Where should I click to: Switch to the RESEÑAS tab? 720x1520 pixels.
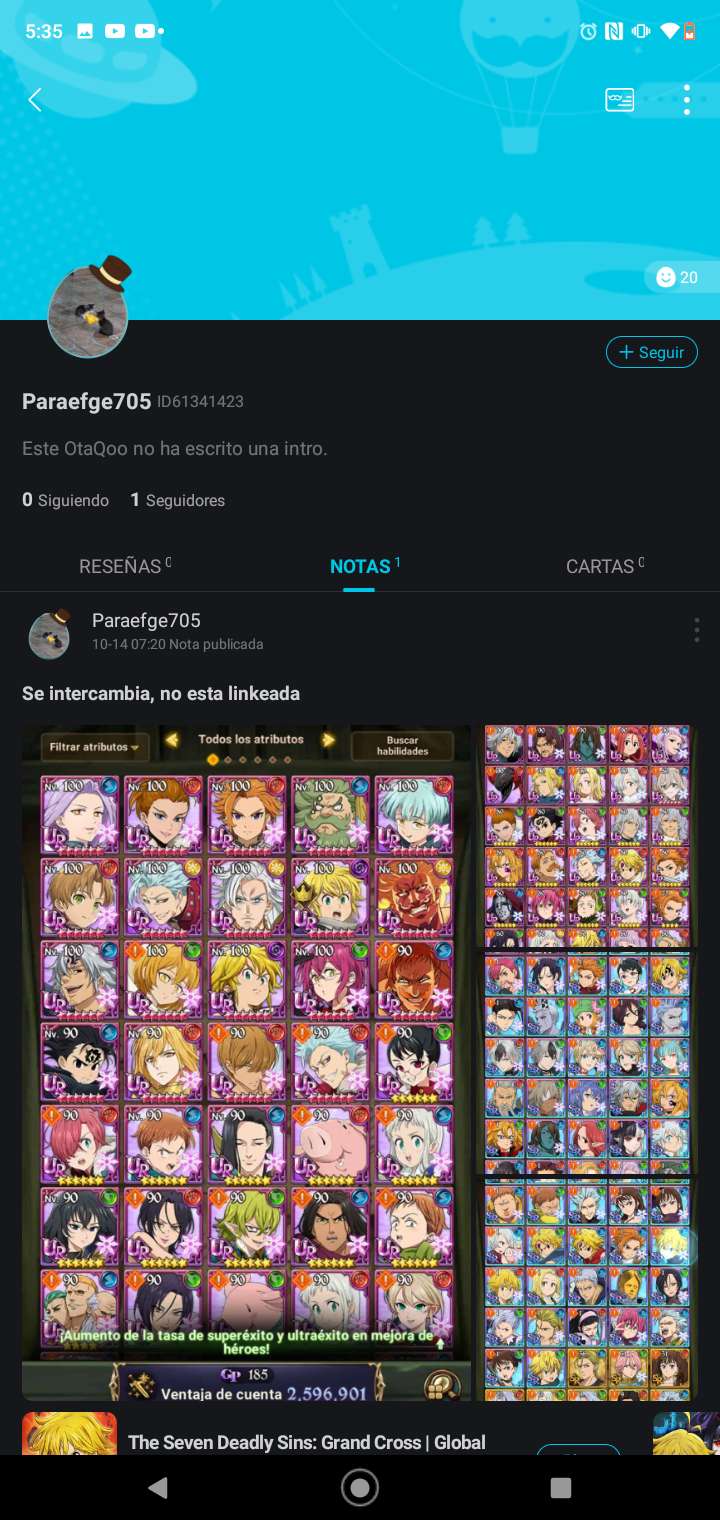coord(124,566)
